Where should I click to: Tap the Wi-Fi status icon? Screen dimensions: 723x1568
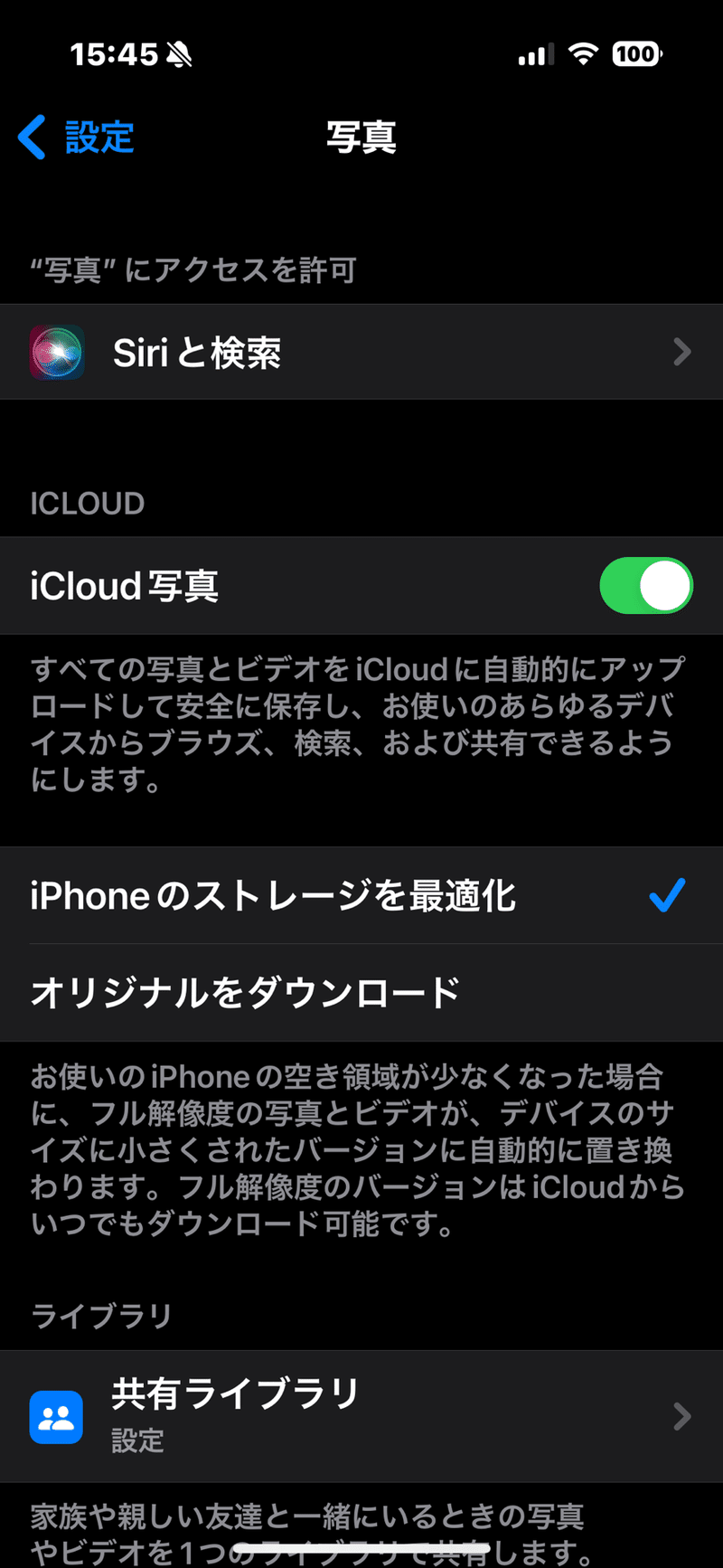[x=583, y=54]
